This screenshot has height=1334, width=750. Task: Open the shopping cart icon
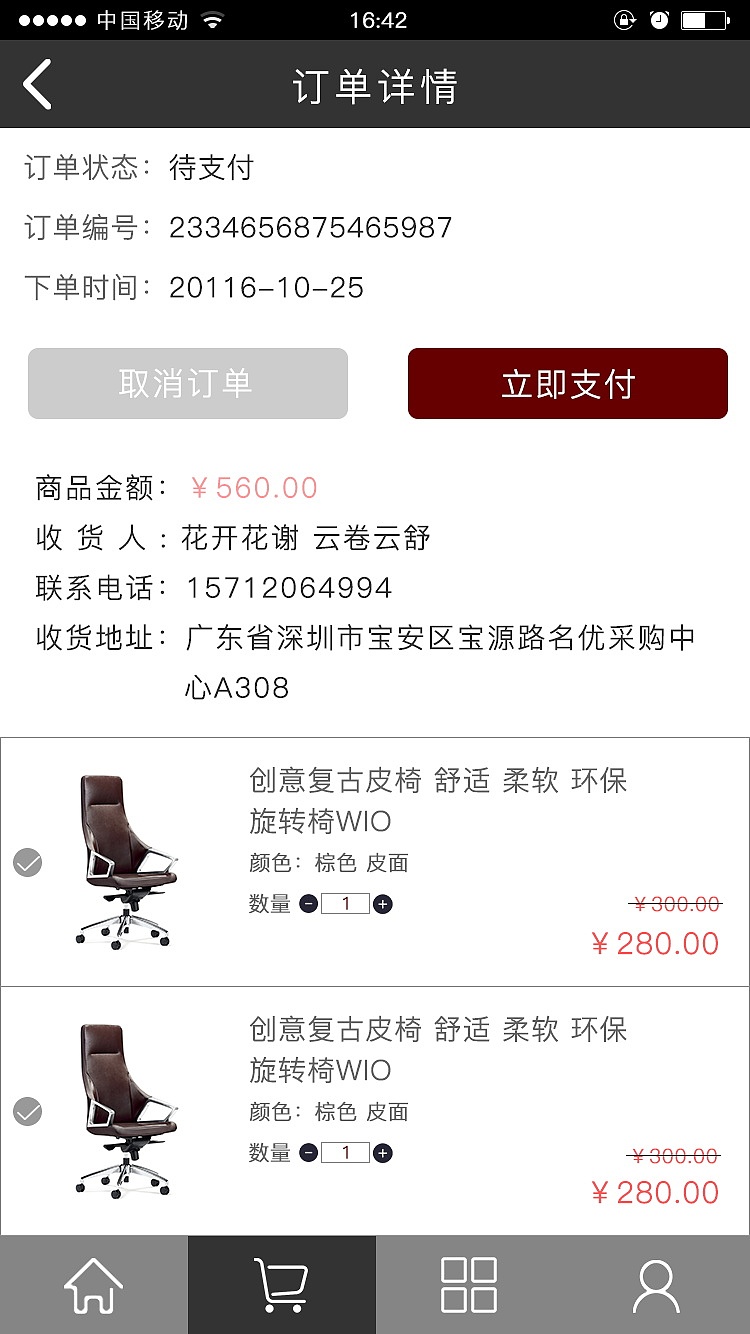click(x=283, y=1285)
